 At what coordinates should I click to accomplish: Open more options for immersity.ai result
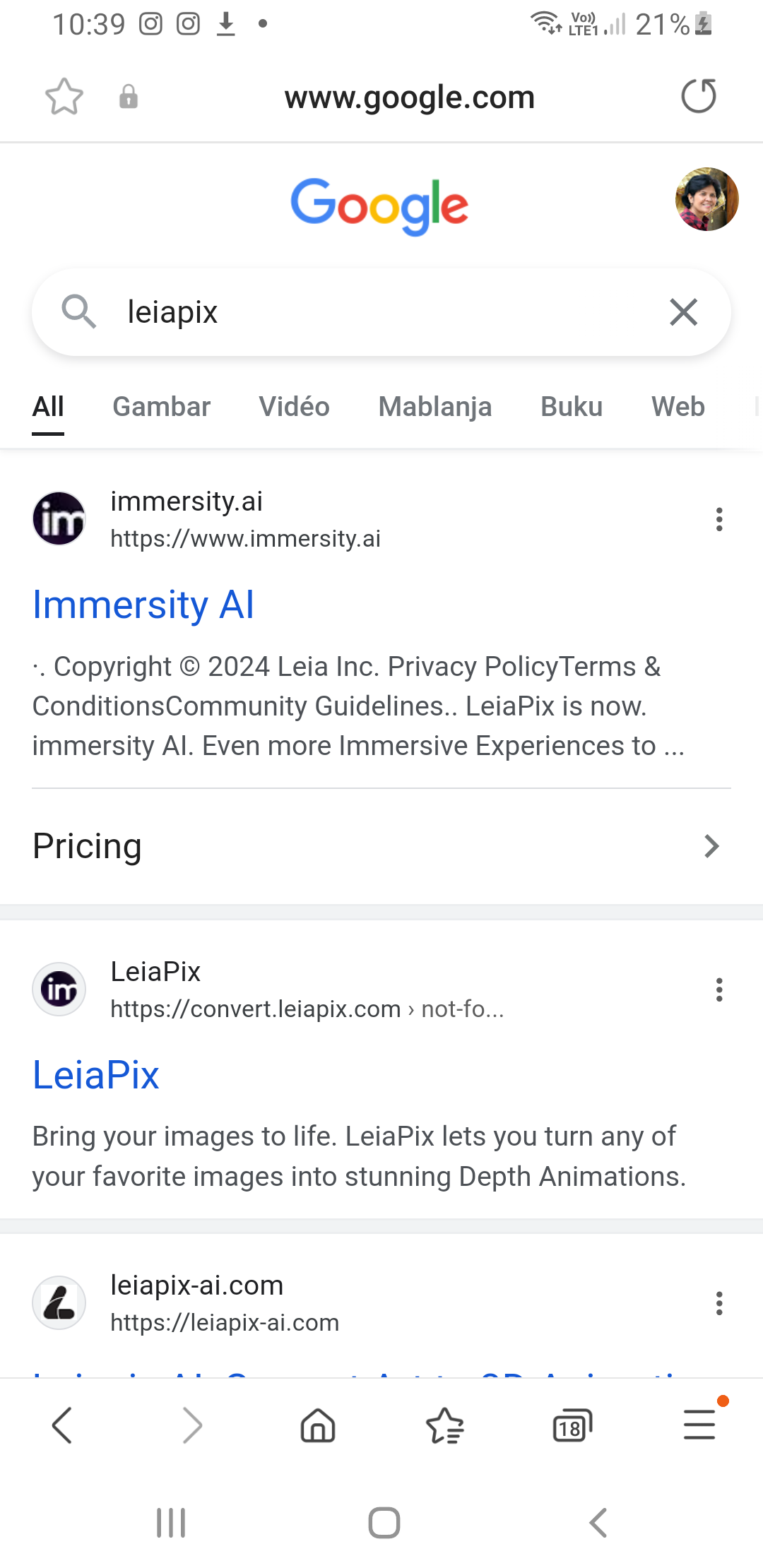click(719, 519)
